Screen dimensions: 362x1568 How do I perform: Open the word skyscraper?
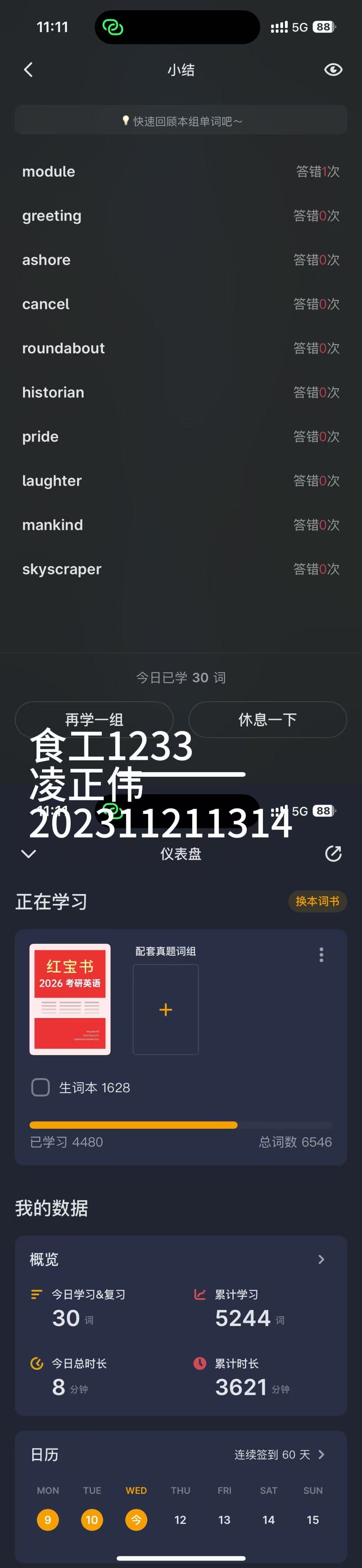pos(181,569)
